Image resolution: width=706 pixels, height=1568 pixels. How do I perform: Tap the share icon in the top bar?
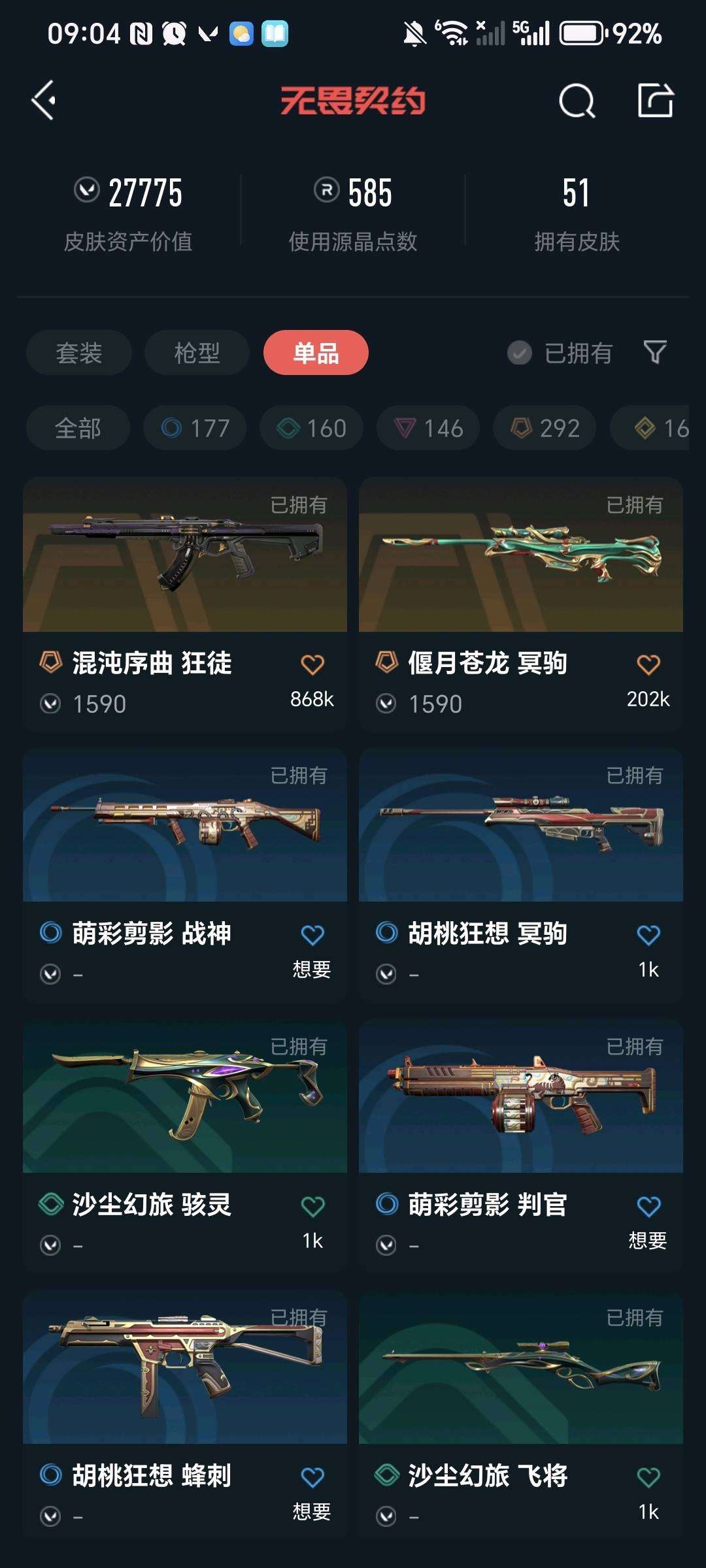click(655, 101)
